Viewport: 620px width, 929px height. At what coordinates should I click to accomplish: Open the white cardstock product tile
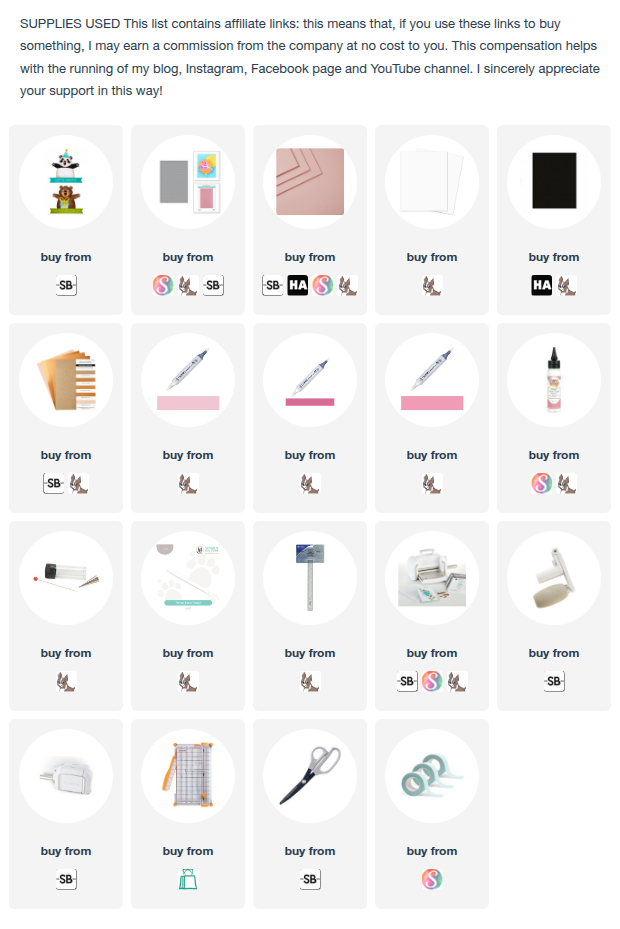click(x=432, y=184)
